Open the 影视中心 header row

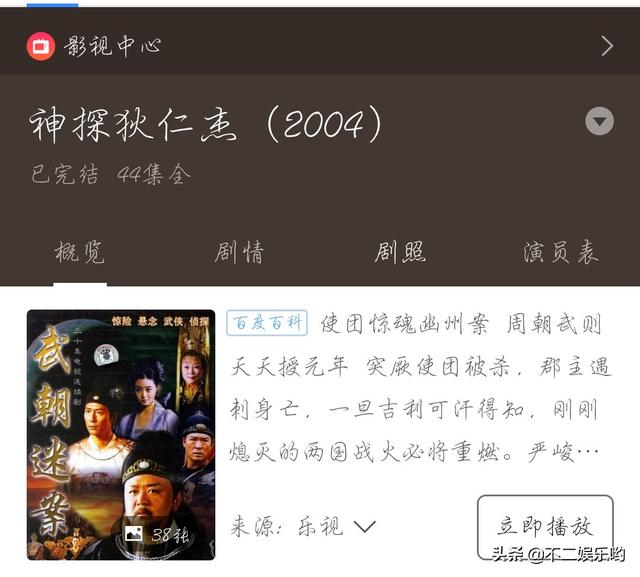tap(320, 45)
